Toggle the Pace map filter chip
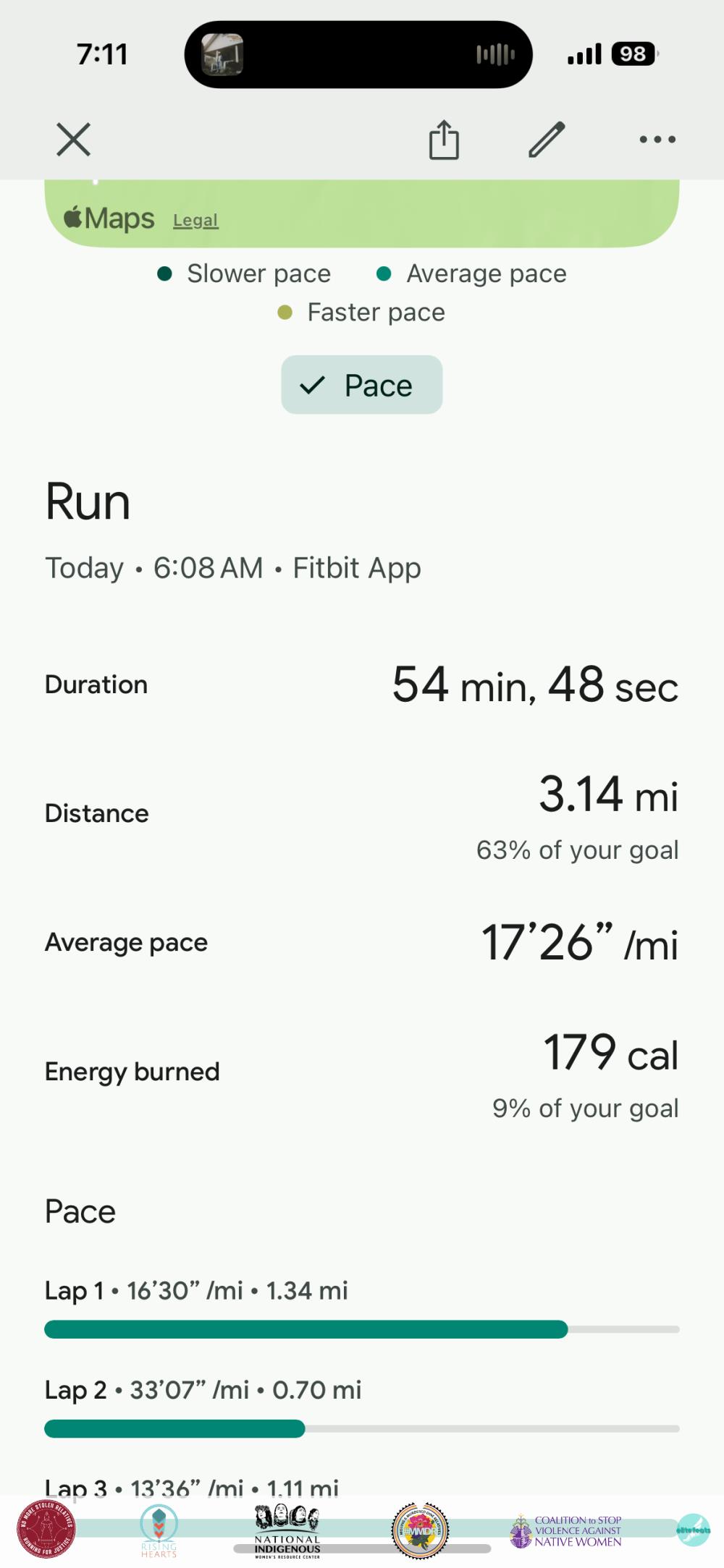The height and width of the screenshot is (1568, 724). point(362,385)
